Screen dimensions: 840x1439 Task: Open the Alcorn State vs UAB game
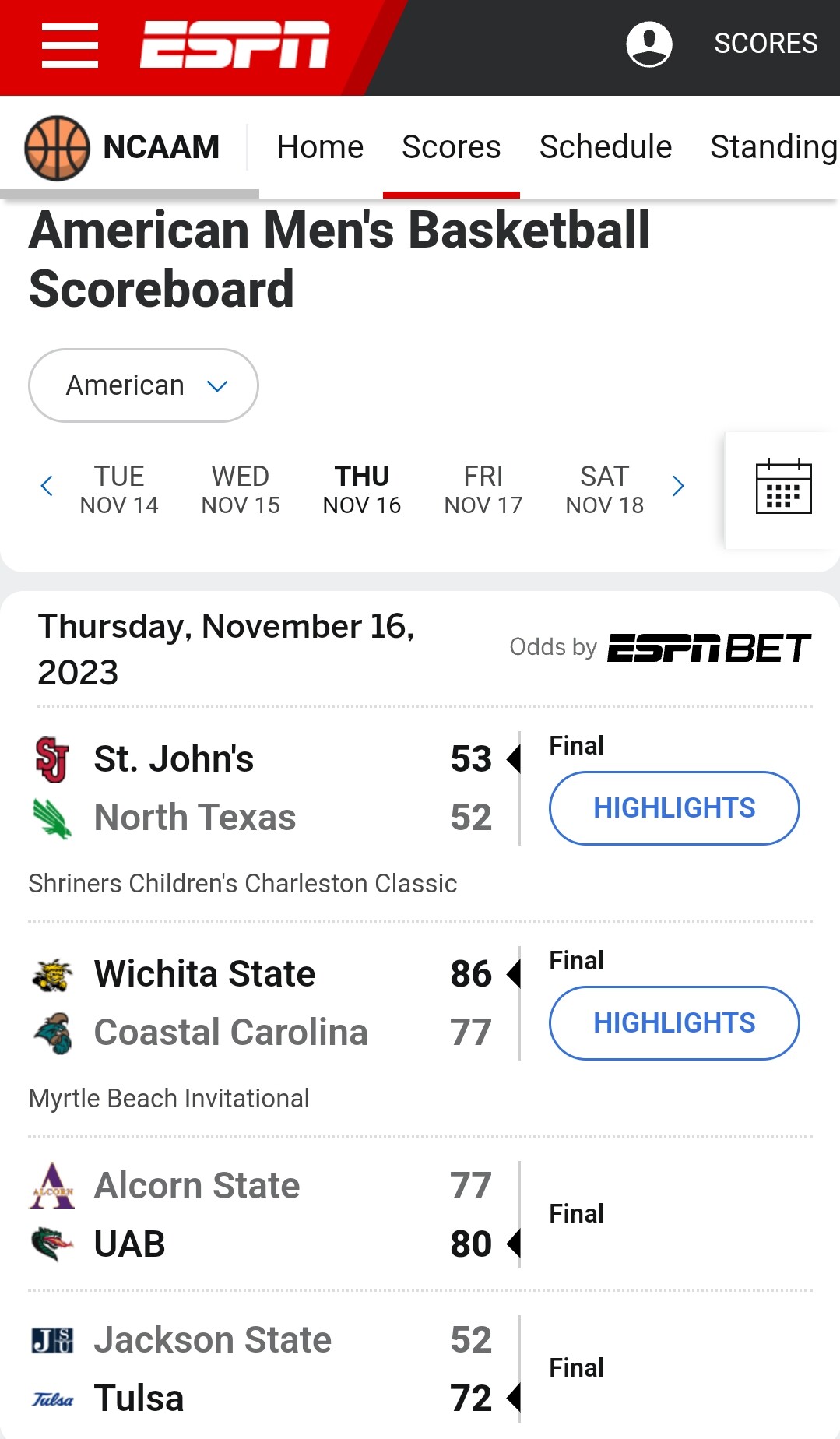pos(420,1215)
